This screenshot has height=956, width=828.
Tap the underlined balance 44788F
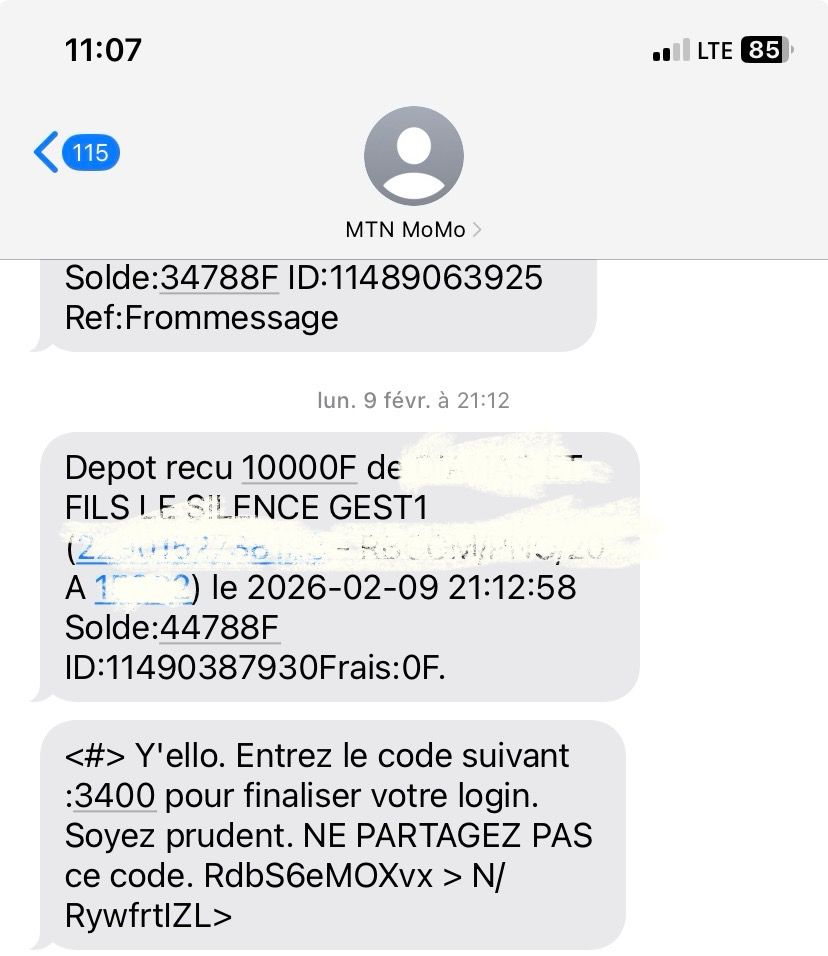(x=221, y=626)
